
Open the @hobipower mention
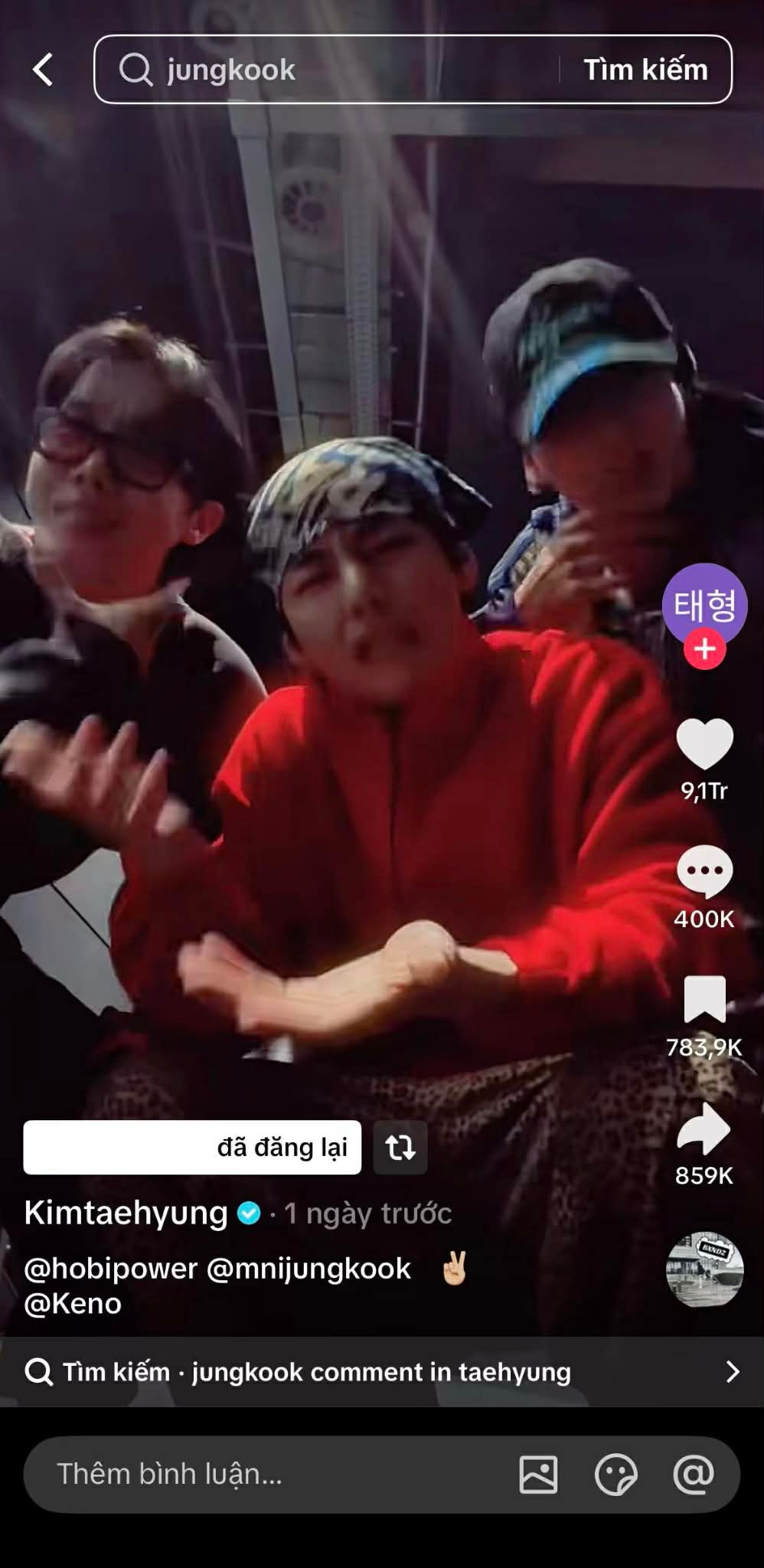(x=110, y=1269)
